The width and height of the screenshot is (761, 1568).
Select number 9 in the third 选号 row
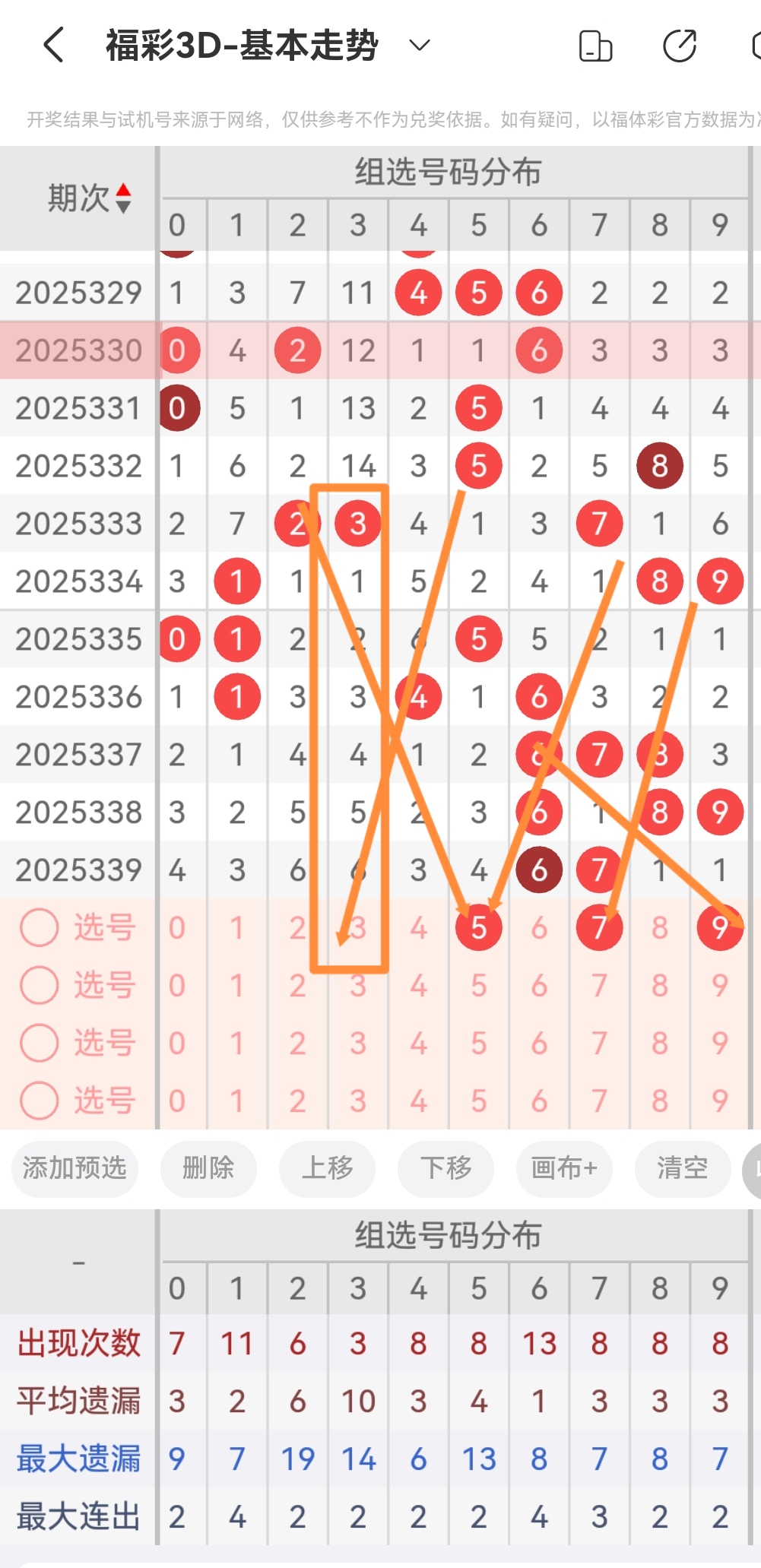pos(719,1043)
